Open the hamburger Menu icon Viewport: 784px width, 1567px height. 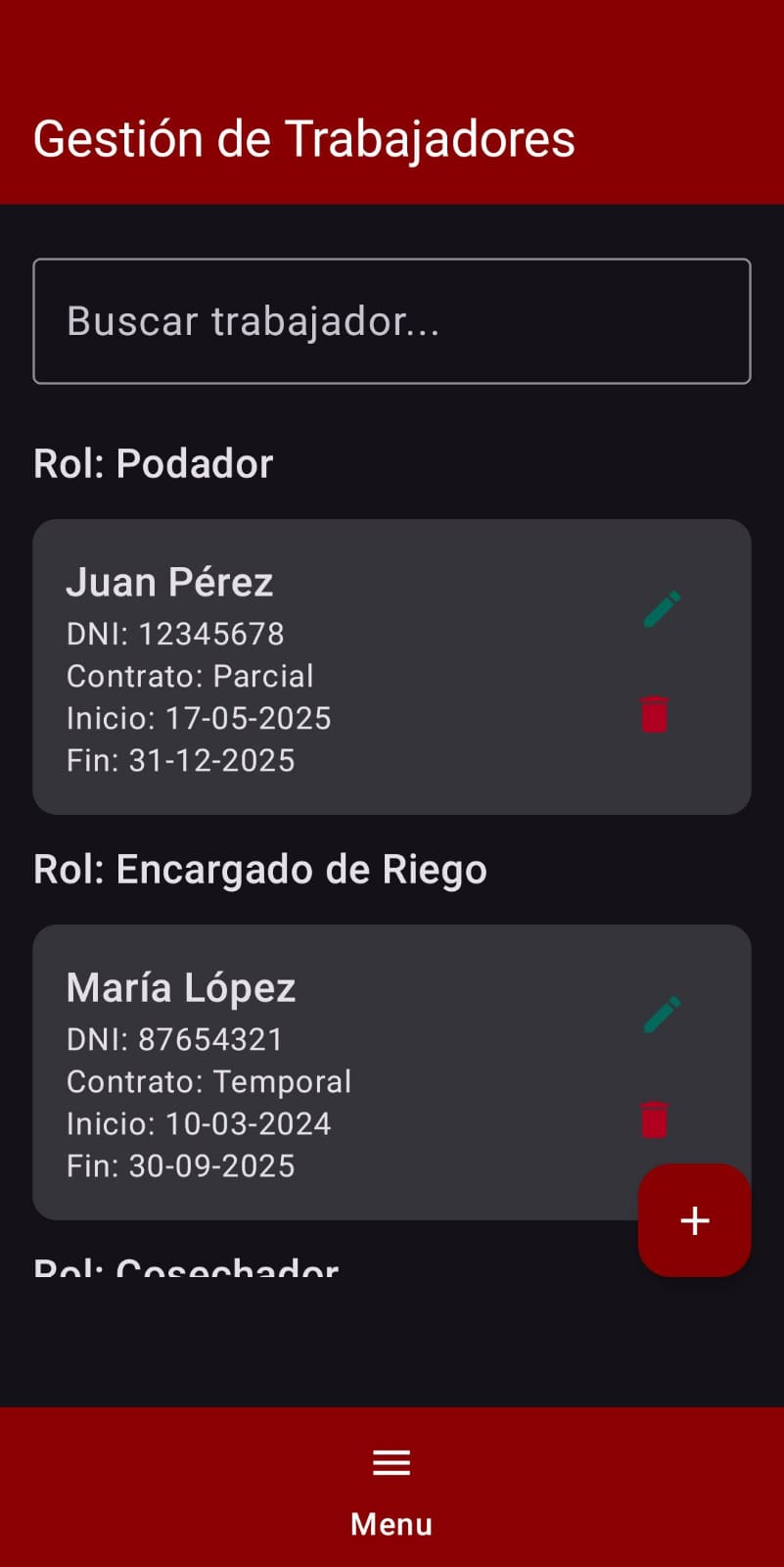click(x=391, y=1461)
